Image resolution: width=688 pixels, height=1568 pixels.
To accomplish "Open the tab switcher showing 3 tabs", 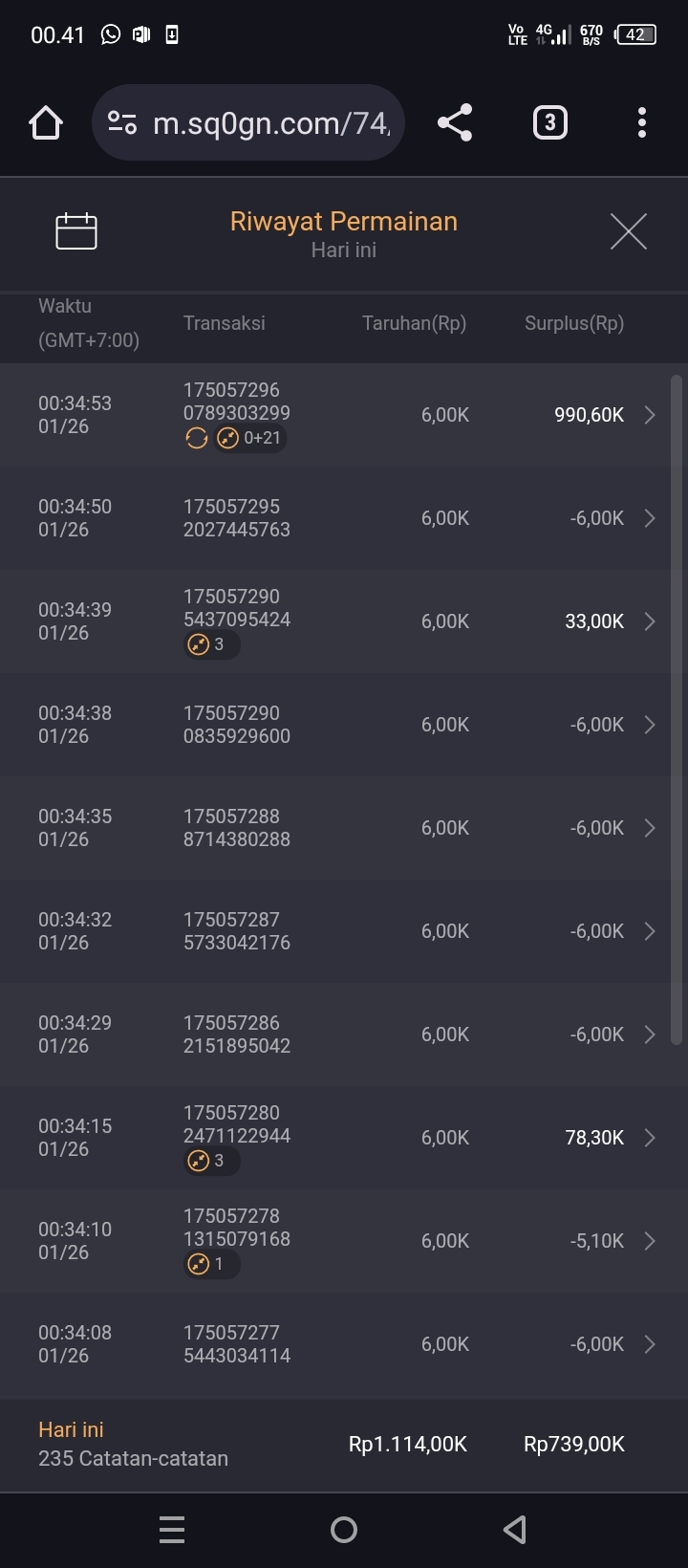I will 549,123.
